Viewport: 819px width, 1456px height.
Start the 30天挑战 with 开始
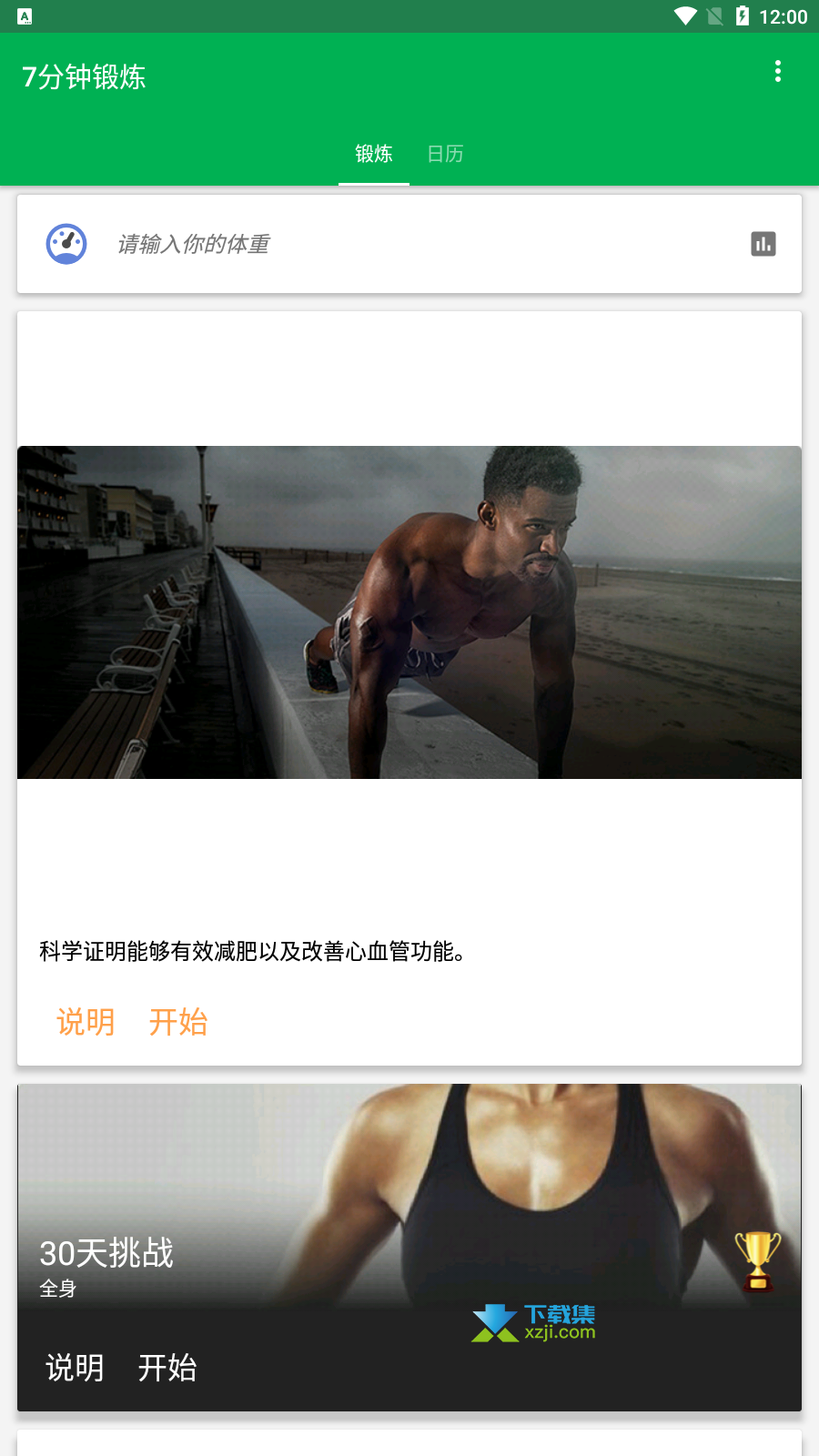(x=167, y=1368)
